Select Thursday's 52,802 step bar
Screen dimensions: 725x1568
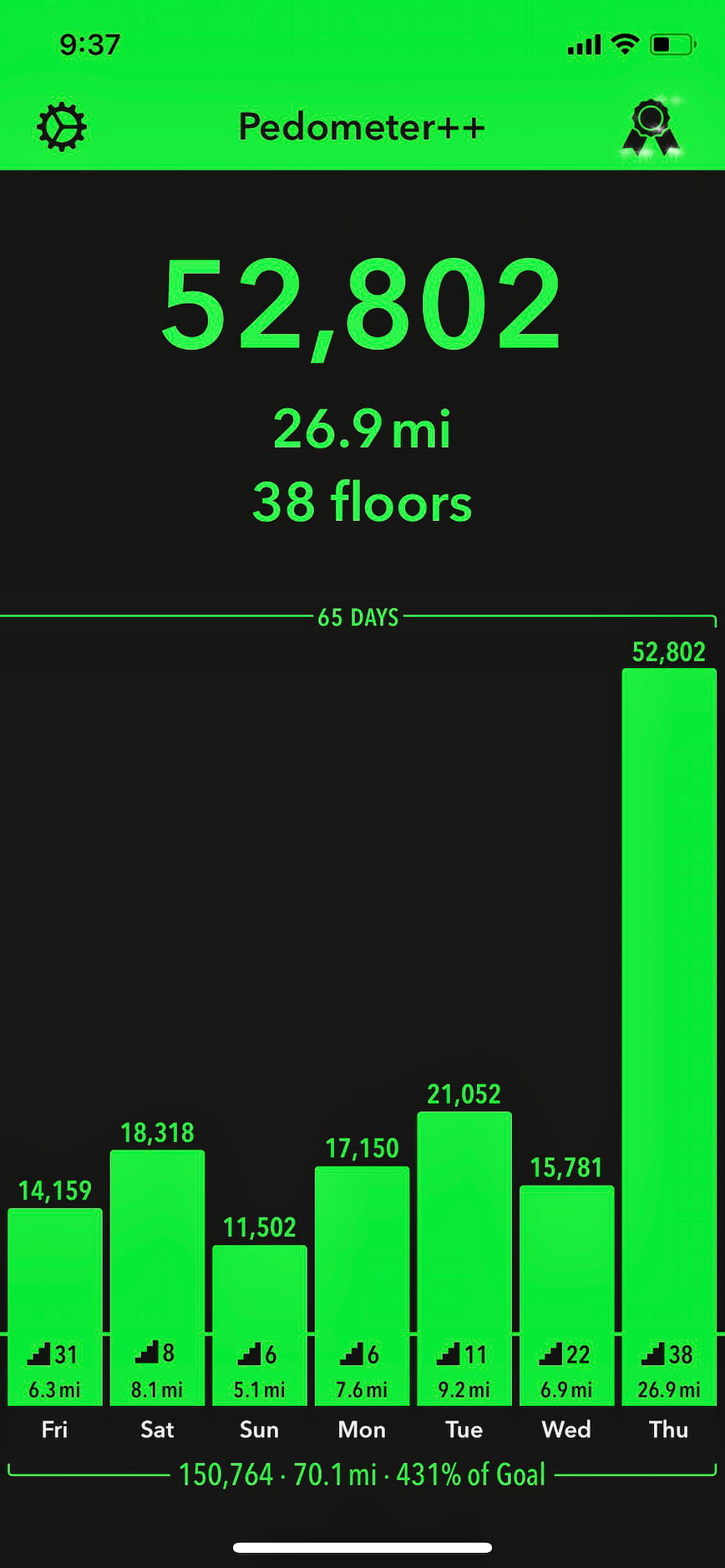[x=669, y=1002]
